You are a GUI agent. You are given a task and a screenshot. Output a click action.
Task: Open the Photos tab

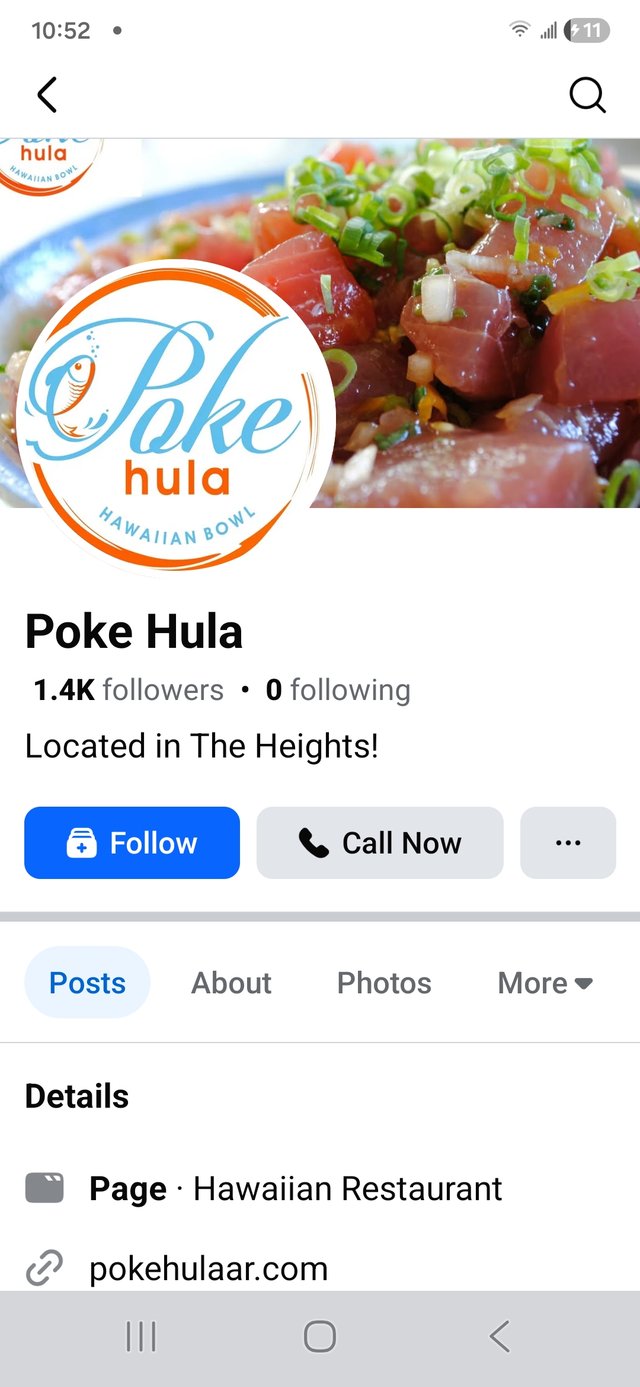[x=384, y=982]
